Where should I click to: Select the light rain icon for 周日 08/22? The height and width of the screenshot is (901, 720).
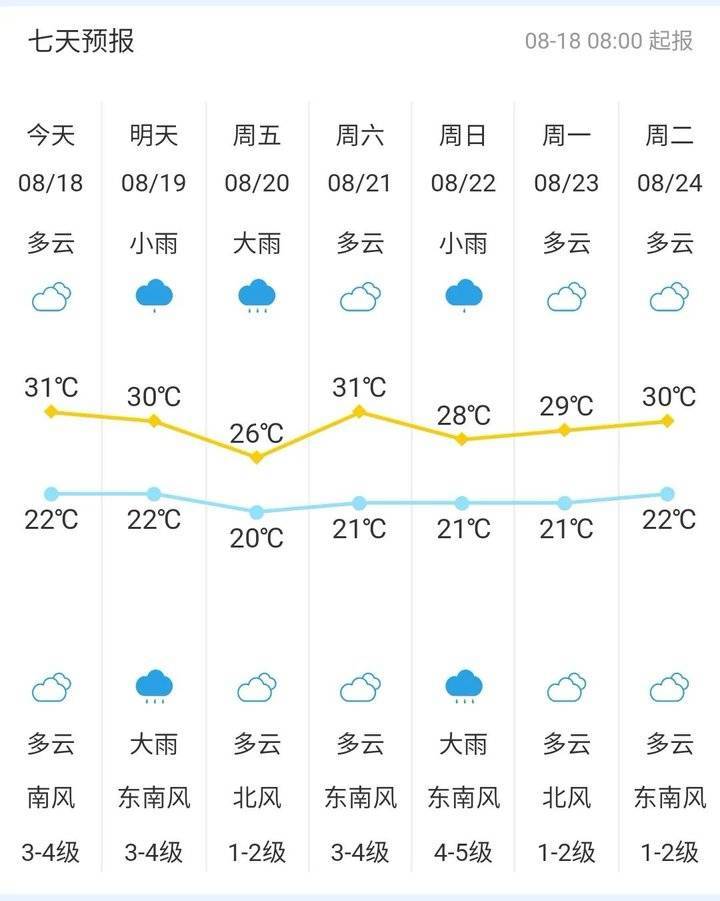[x=462, y=295]
